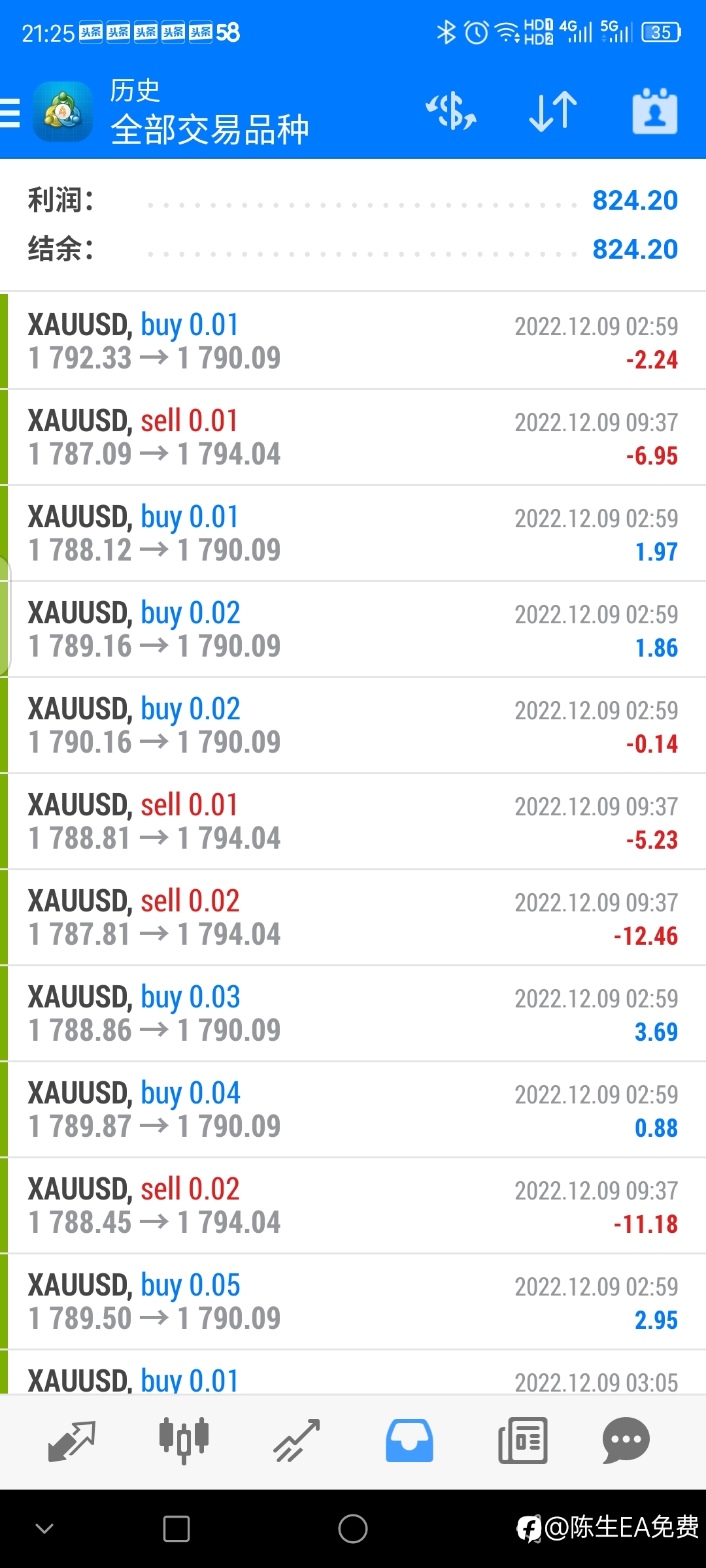Open the sell 0.02 deal with -12.46 loss
This screenshot has width=706, height=1568.
pos(353,918)
